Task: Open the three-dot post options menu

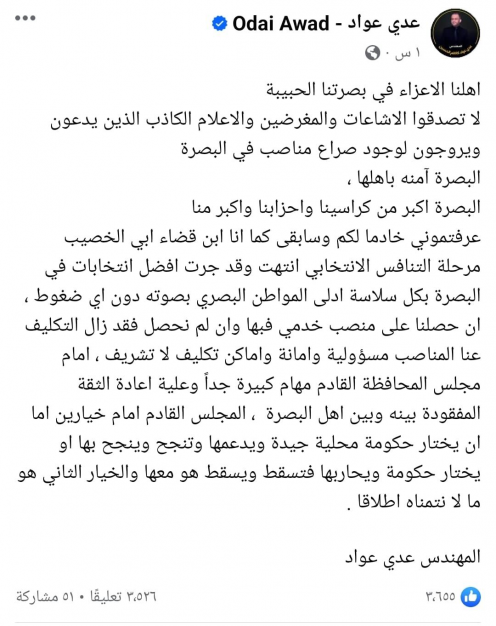Action: pyautogui.click(x=25, y=18)
